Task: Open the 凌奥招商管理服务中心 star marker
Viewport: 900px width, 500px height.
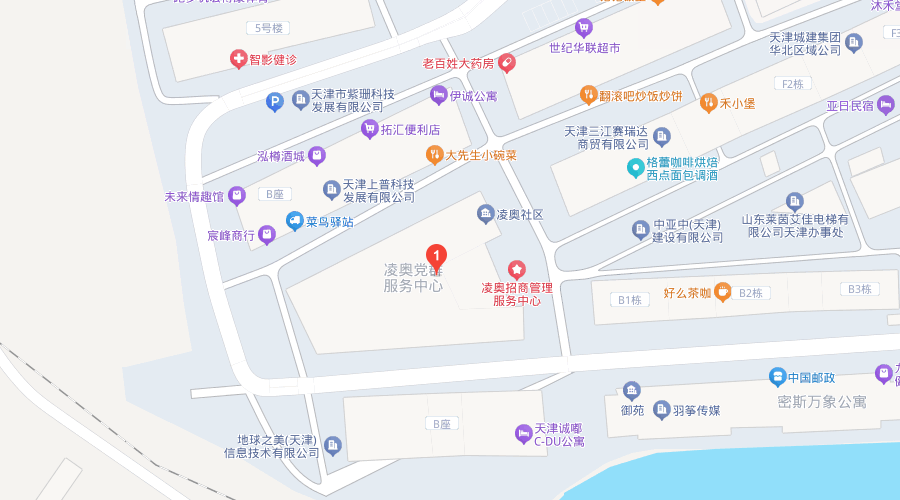Action: (x=516, y=270)
